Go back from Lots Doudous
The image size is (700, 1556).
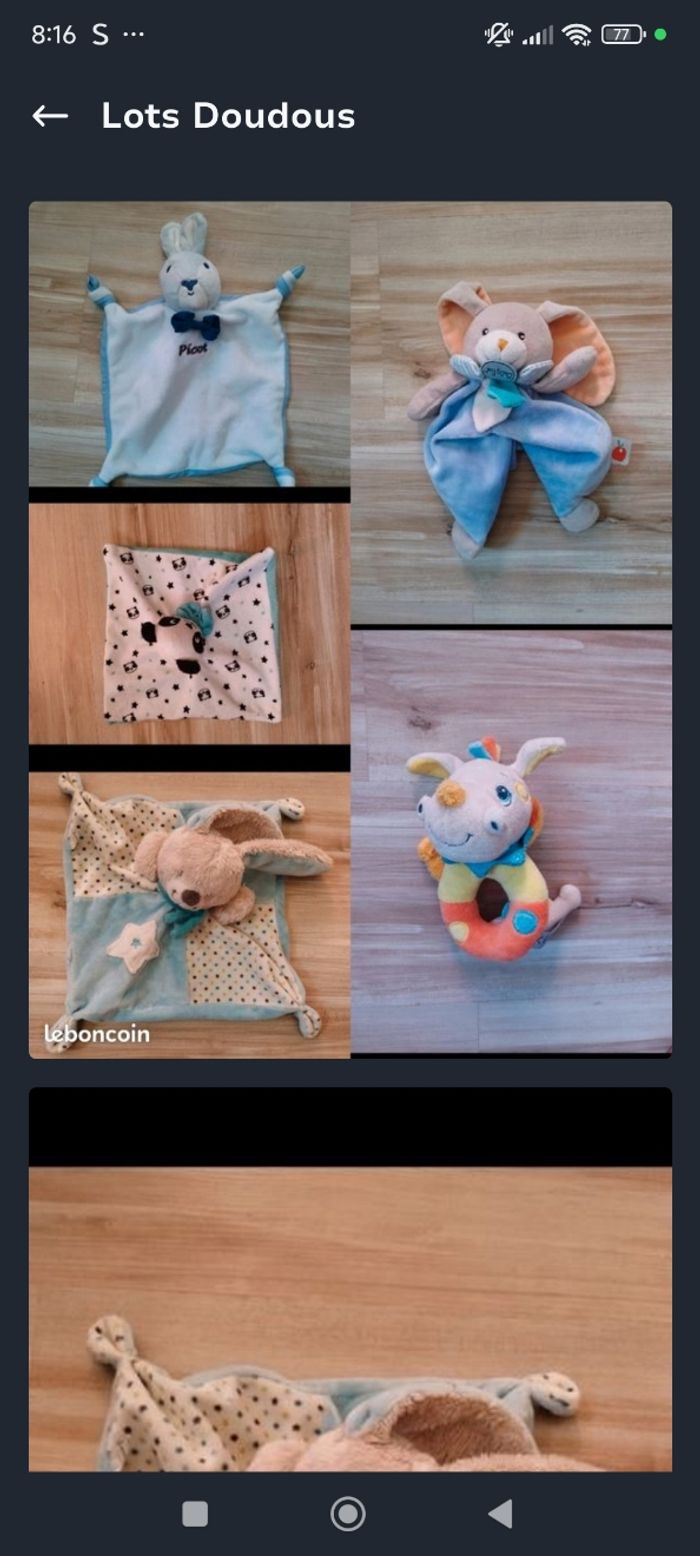[x=50, y=116]
